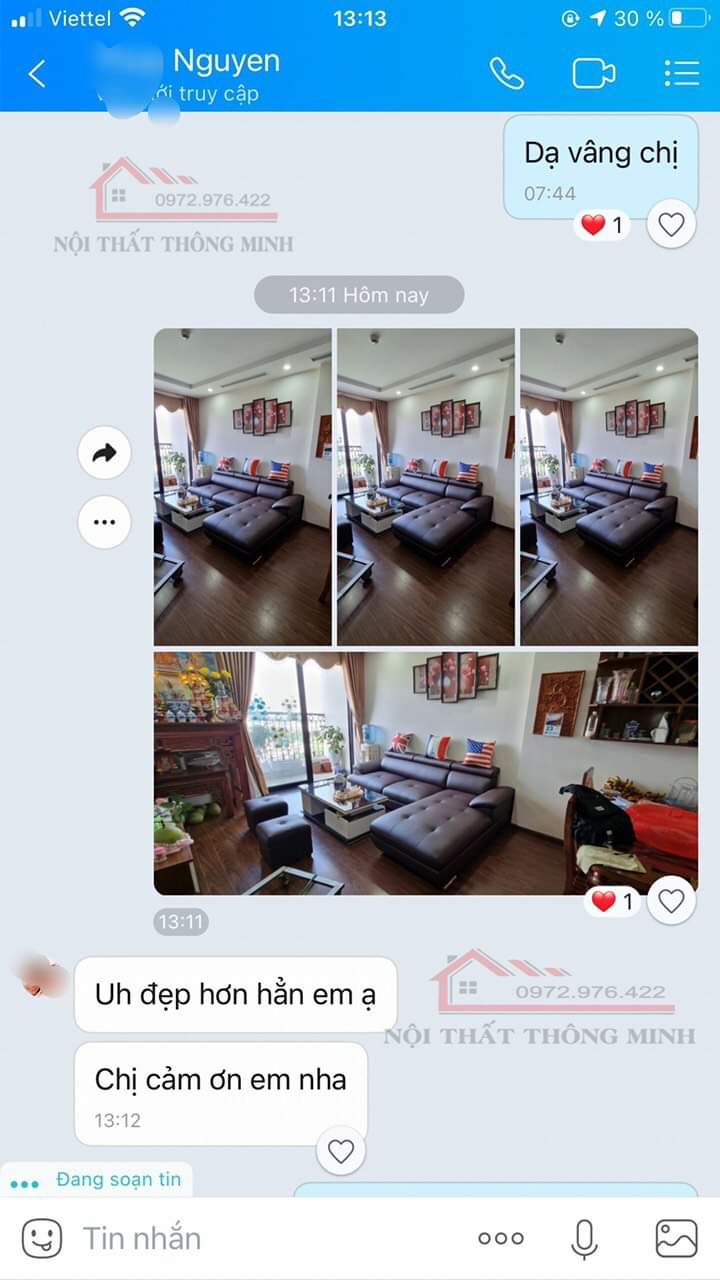720x1280 pixels.
Task: Start a voice call with Nguyen
Action: pyautogui.click(x=506, y=73)
